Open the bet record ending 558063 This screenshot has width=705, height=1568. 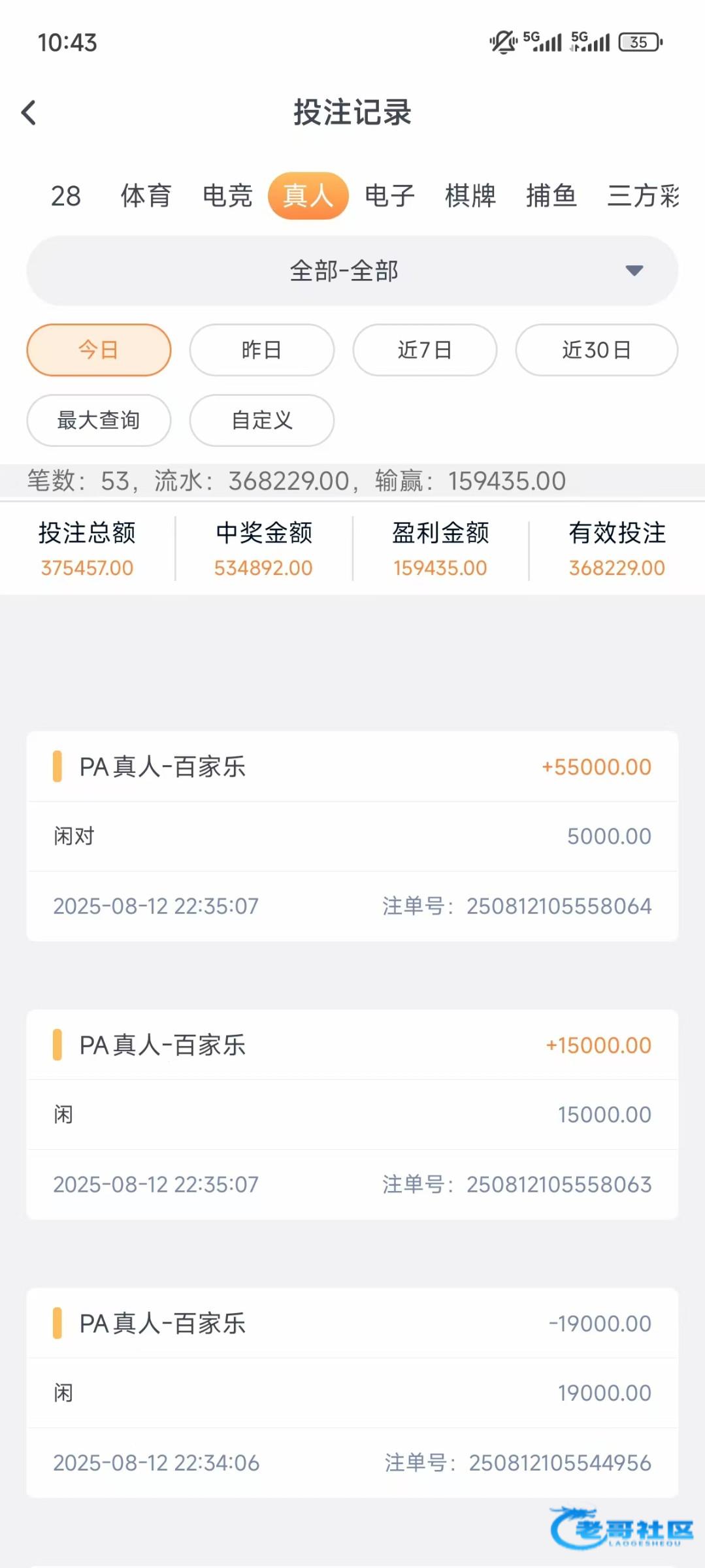(x=352, y=1115)
